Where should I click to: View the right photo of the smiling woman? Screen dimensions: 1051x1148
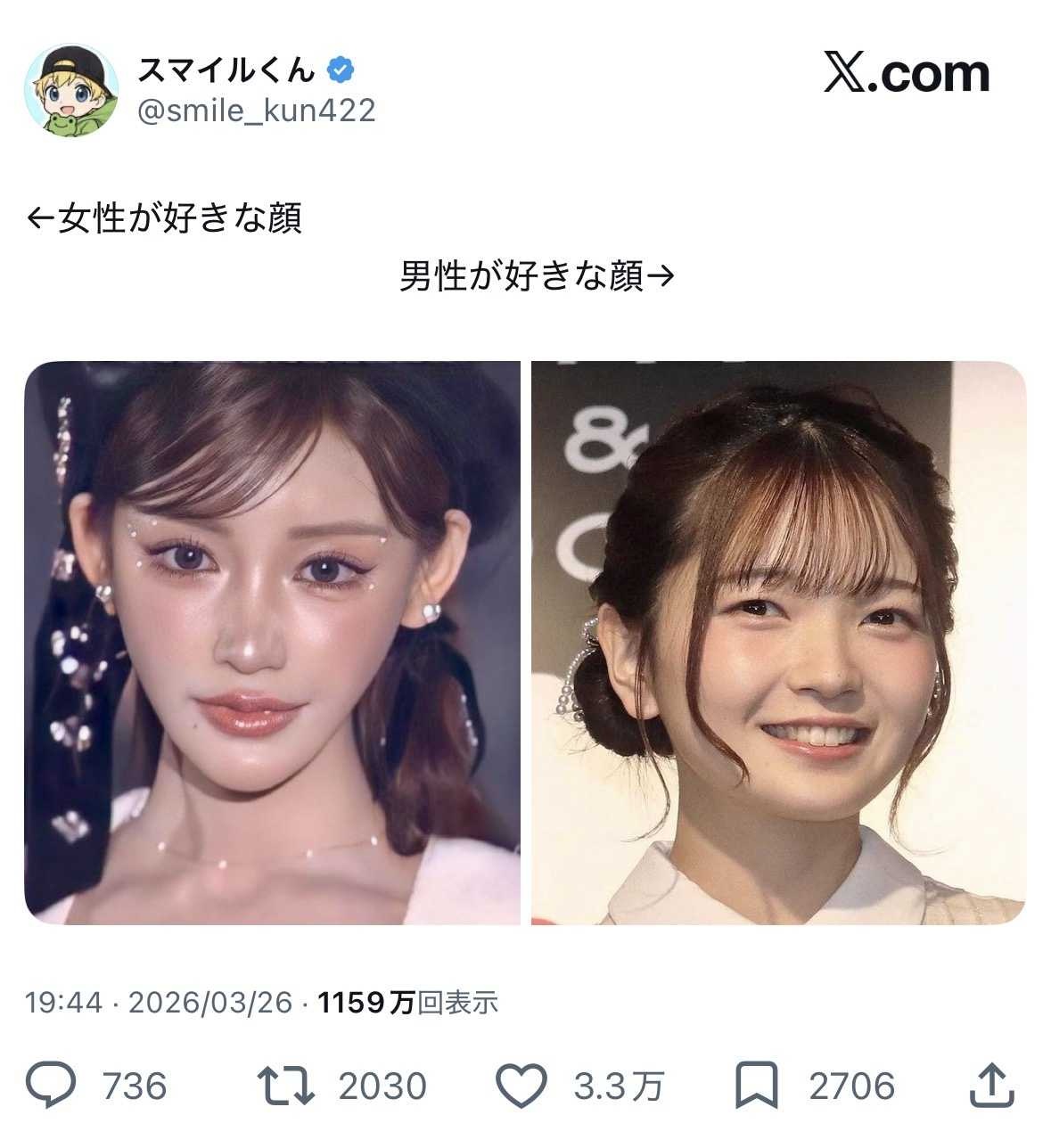pos(778,643)
